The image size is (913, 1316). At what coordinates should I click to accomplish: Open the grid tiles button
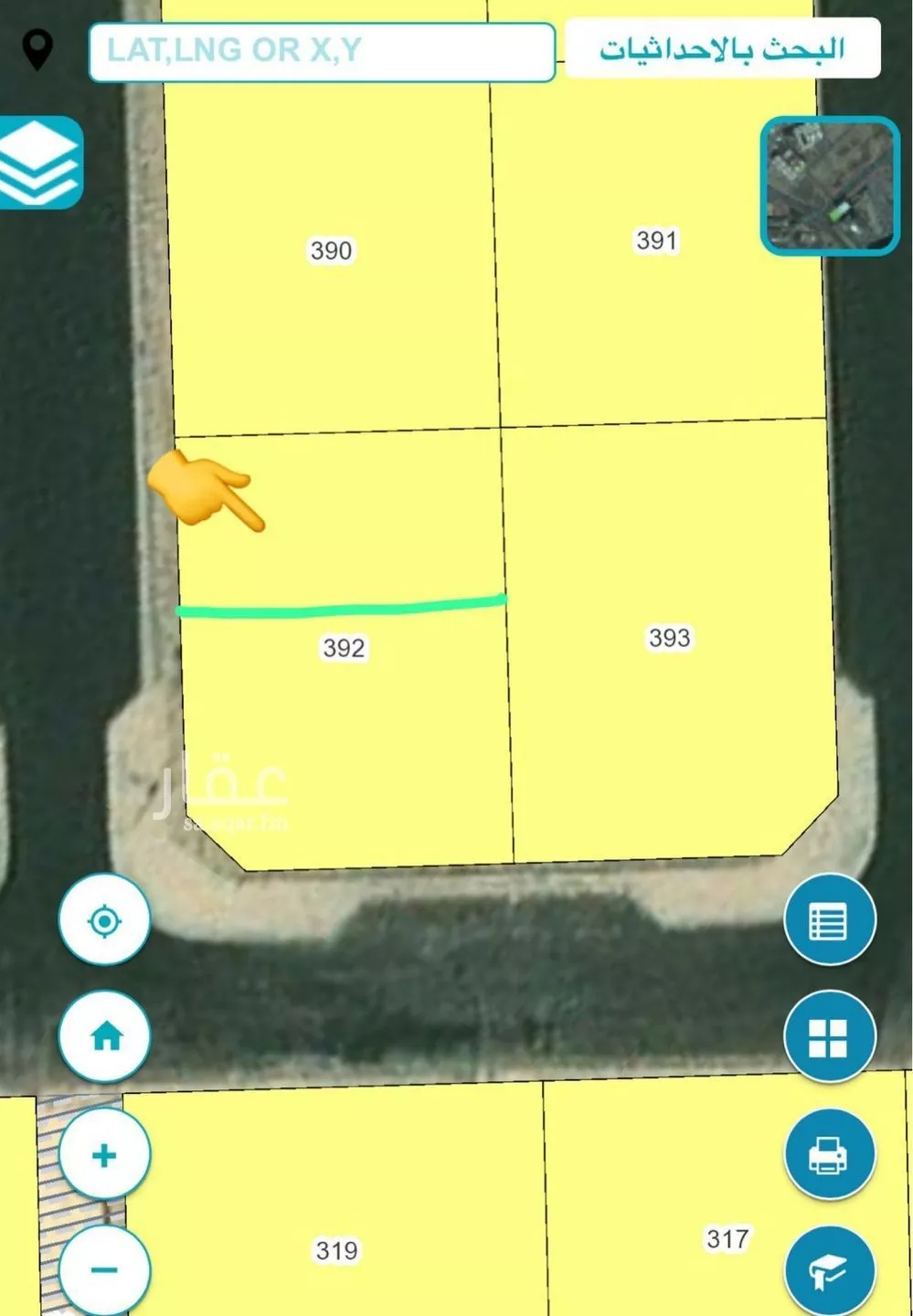[x=829, y=1036]
